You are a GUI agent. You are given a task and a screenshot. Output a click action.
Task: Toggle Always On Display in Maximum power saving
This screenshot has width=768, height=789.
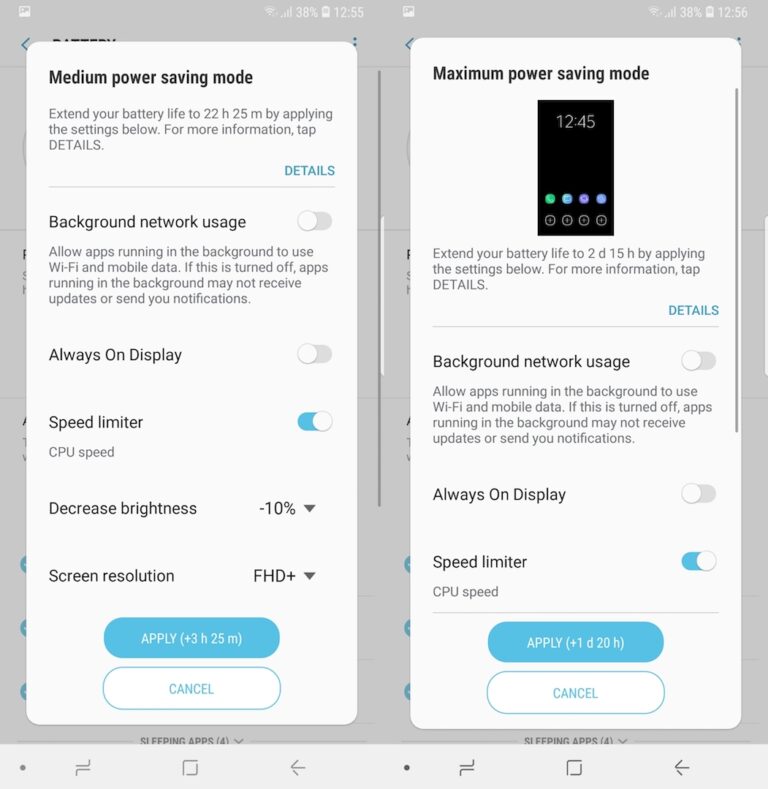(x=698, y=494)
